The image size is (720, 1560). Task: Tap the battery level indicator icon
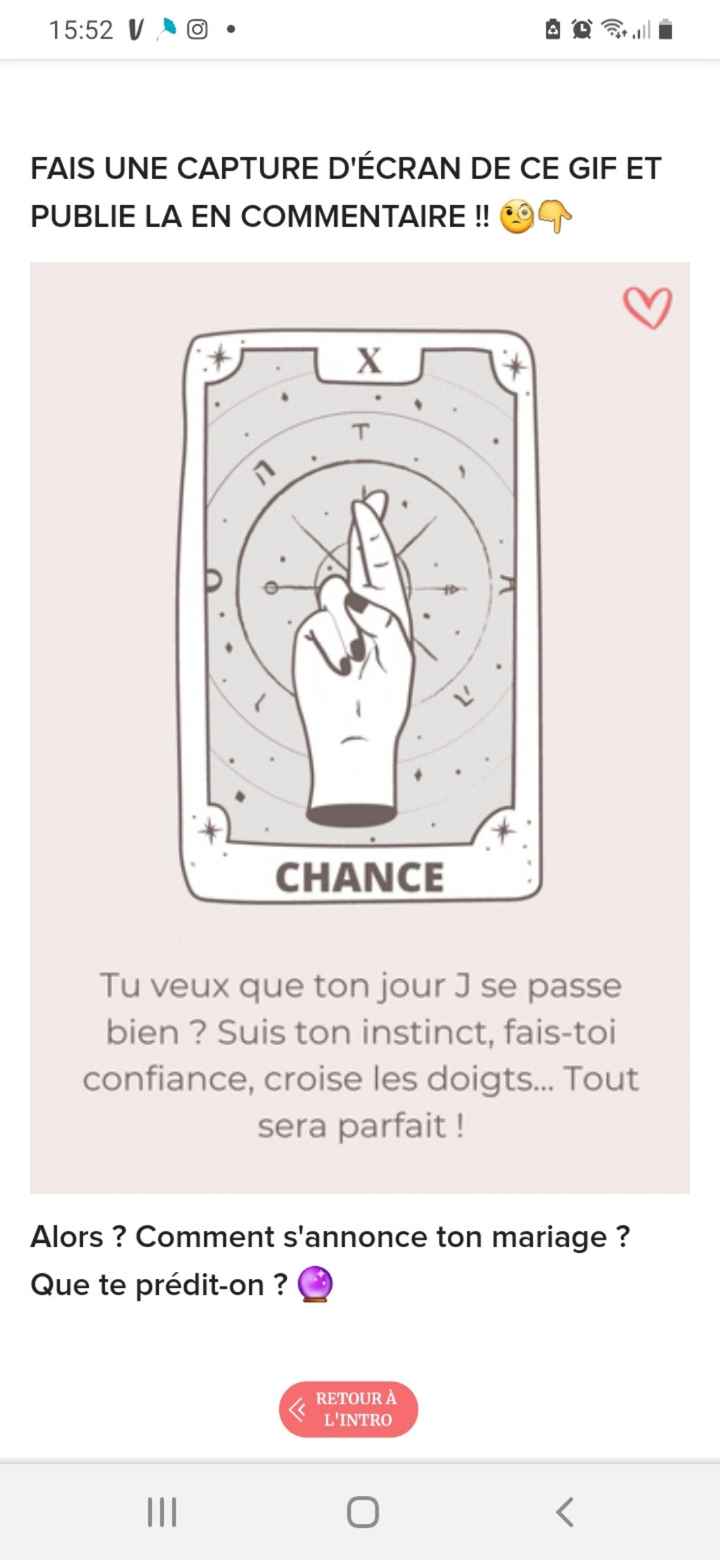tap(666, 30)
